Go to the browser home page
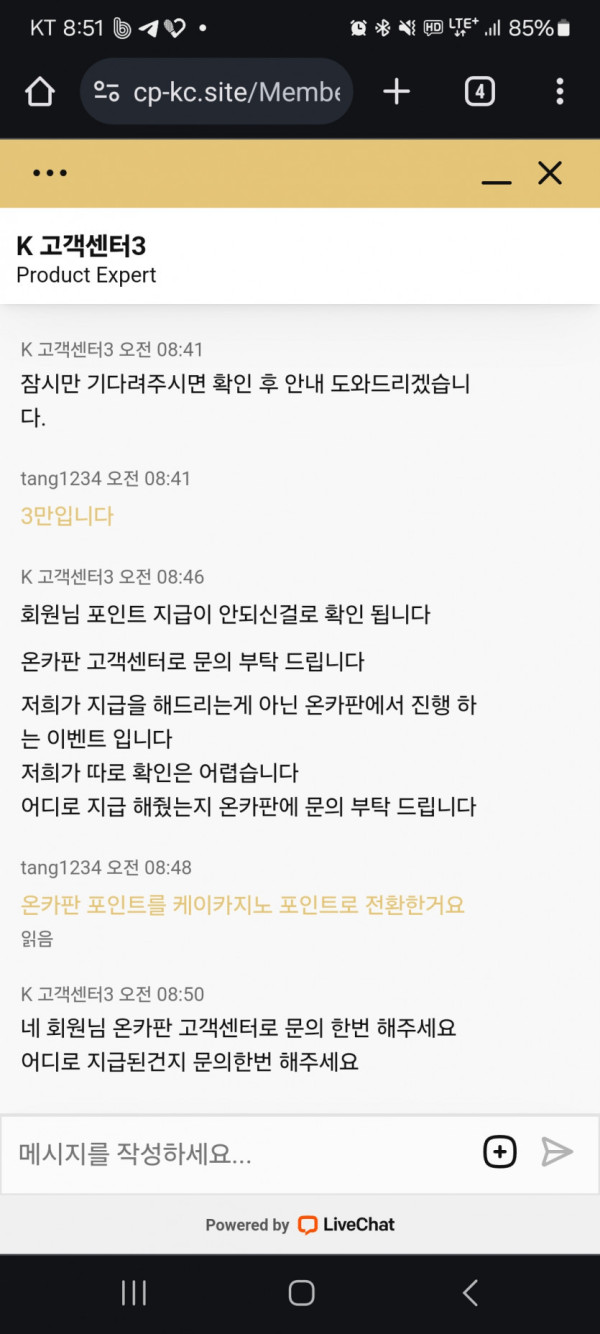This screenshot has height=1334, width=600. coord(40,92)
